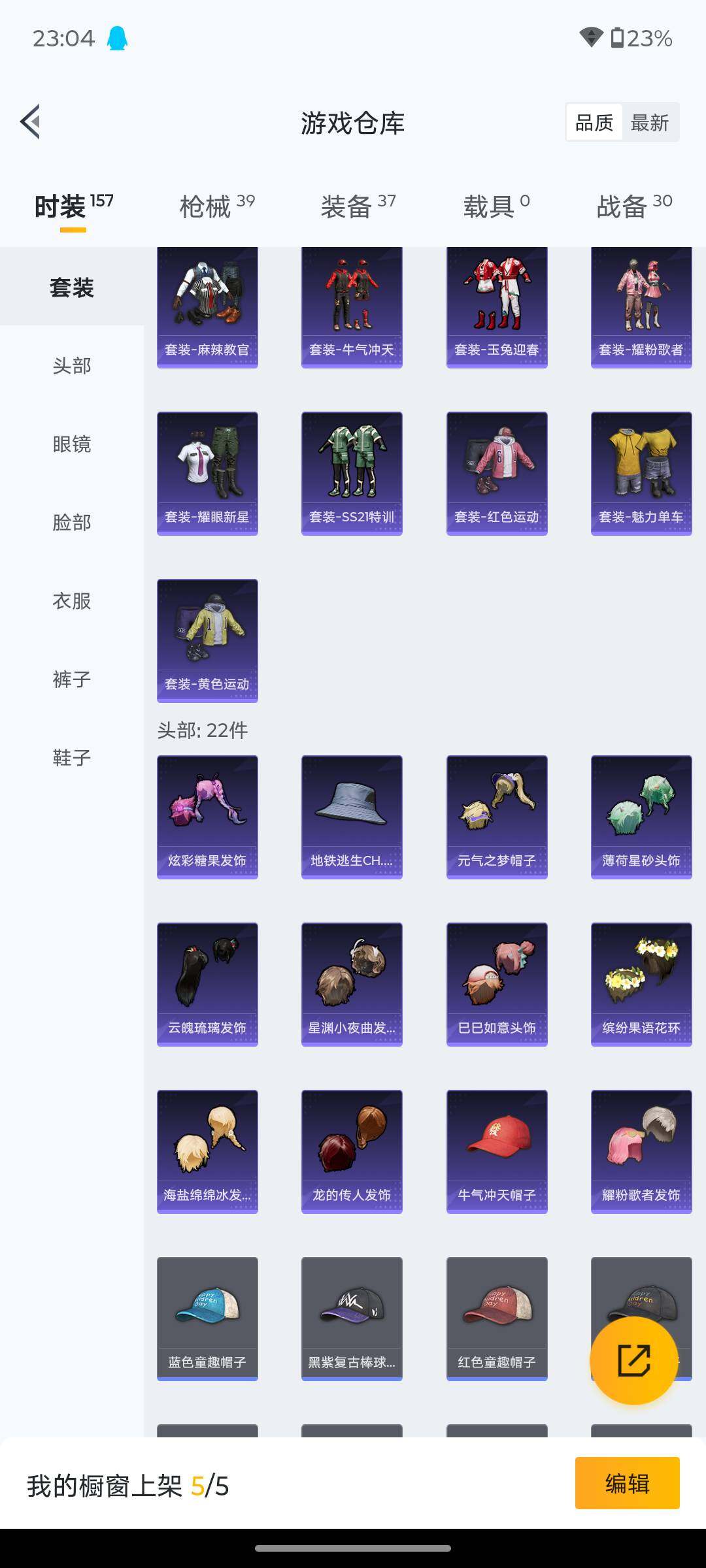This screenshot has height=1568, width=706.
Task: Open the 载具 tab
Action: click(x=497, y=206)
